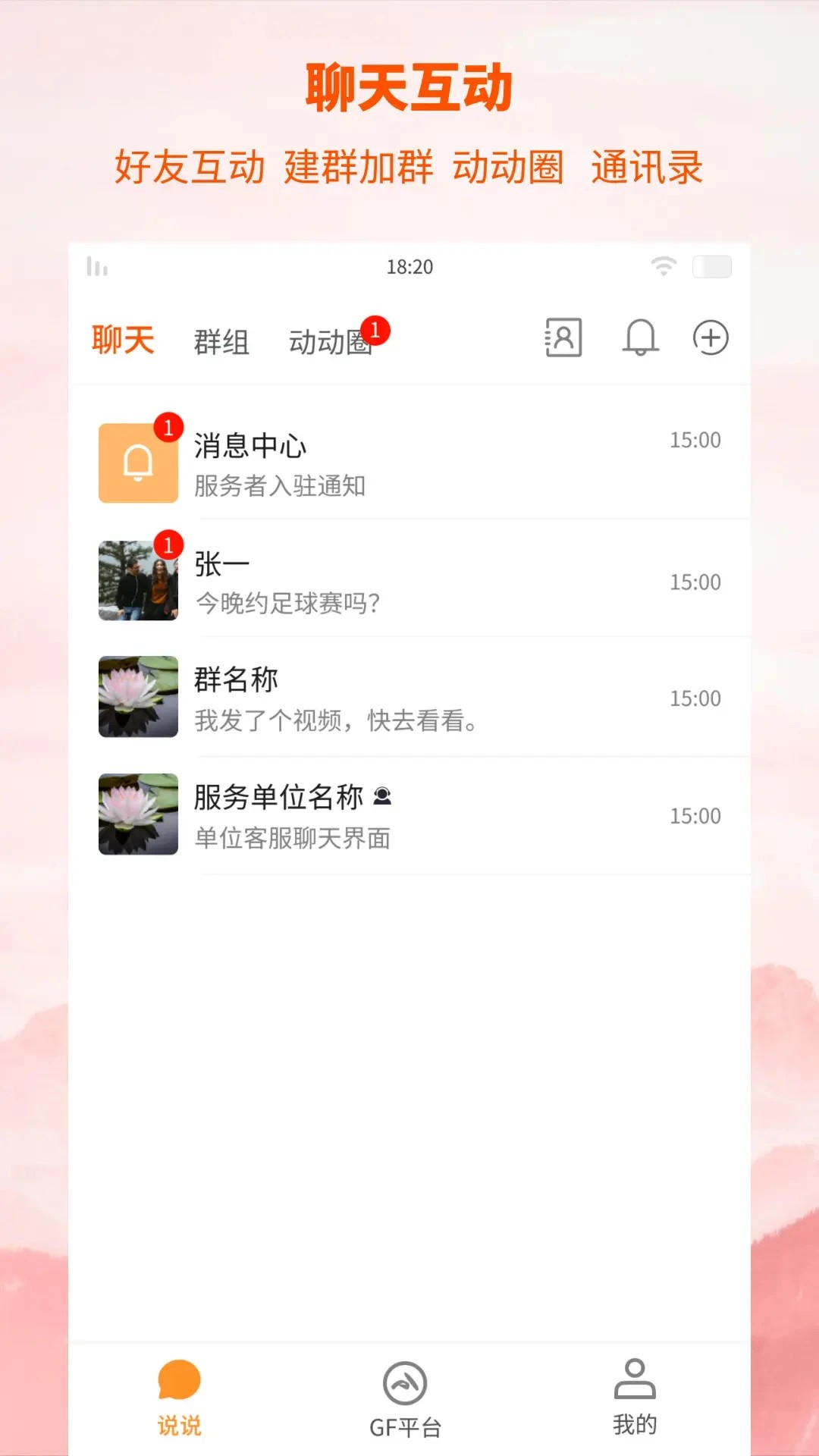Image resolution: width=819 pixels, height=1456 pixels.
Task: Tap the unread badge on 张一
Action: [168, 543]
